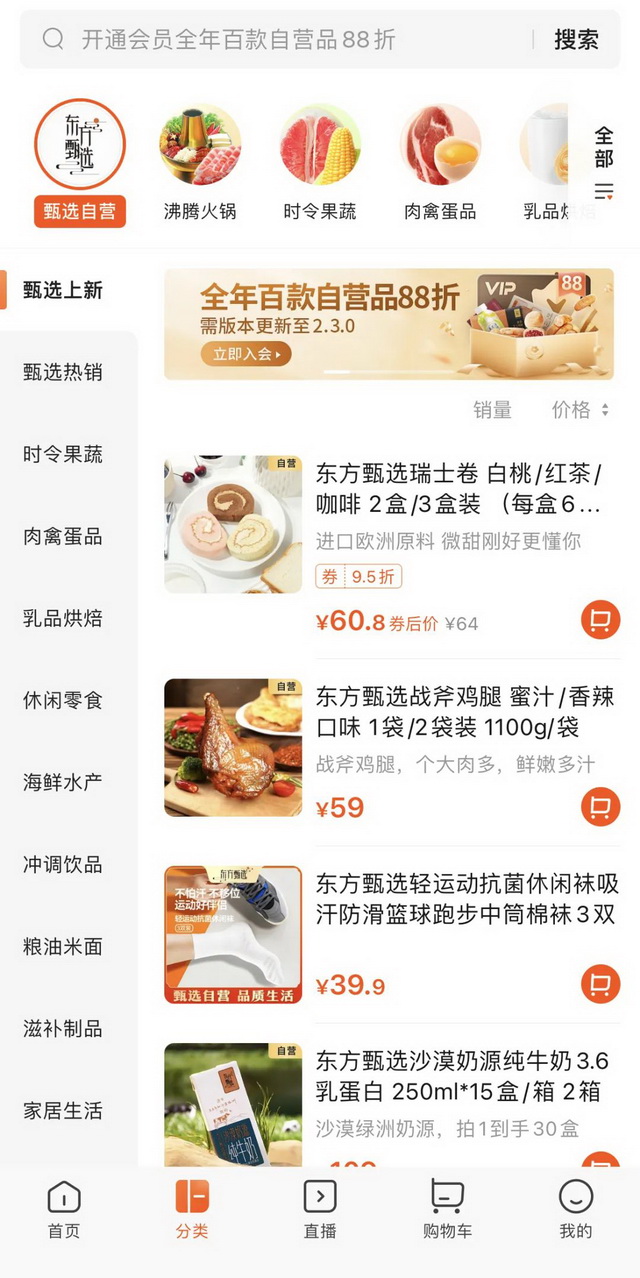Tap the 搜索 button
Viewport: 640px width, 1278px height.
[x=577, y=40]
